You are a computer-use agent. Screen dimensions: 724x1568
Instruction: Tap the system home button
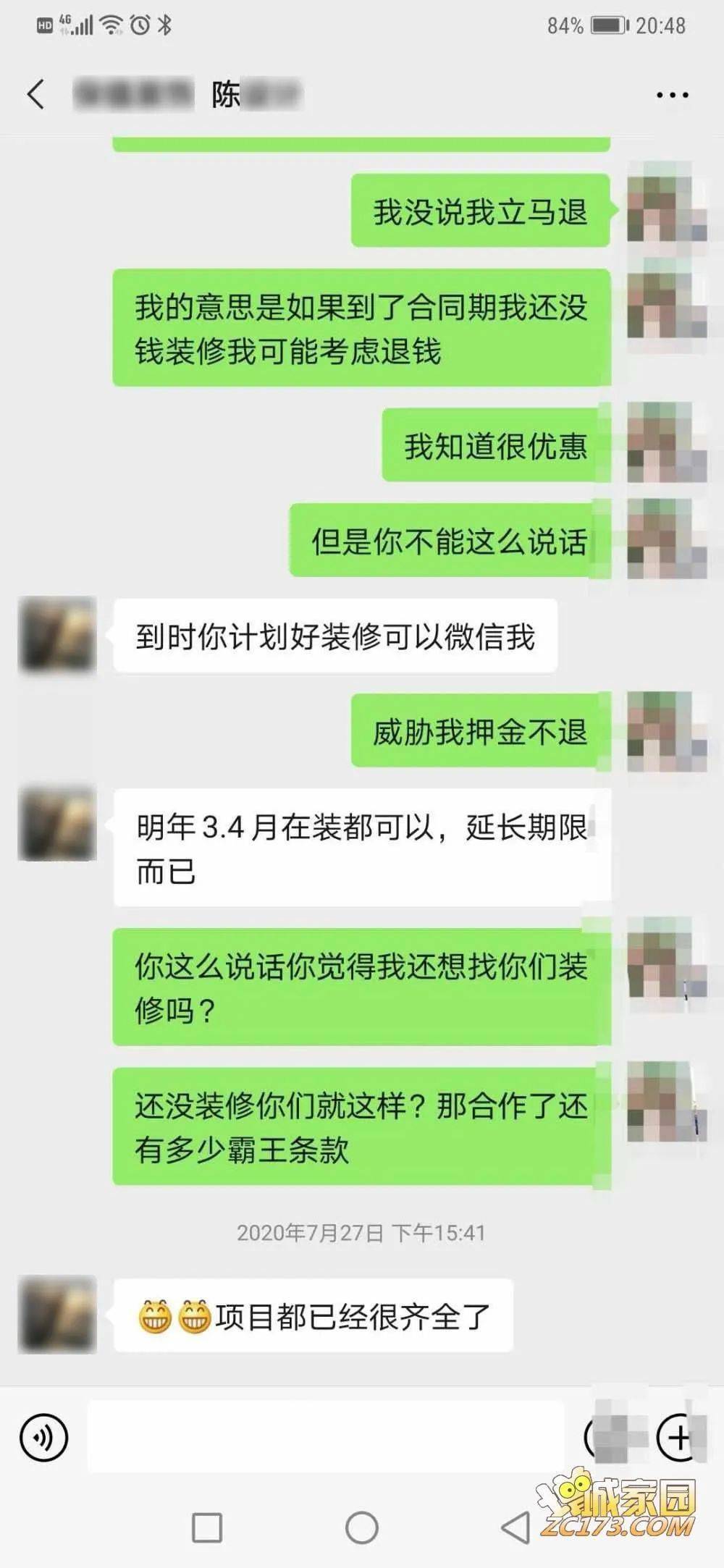click(x=362, y=1527)
